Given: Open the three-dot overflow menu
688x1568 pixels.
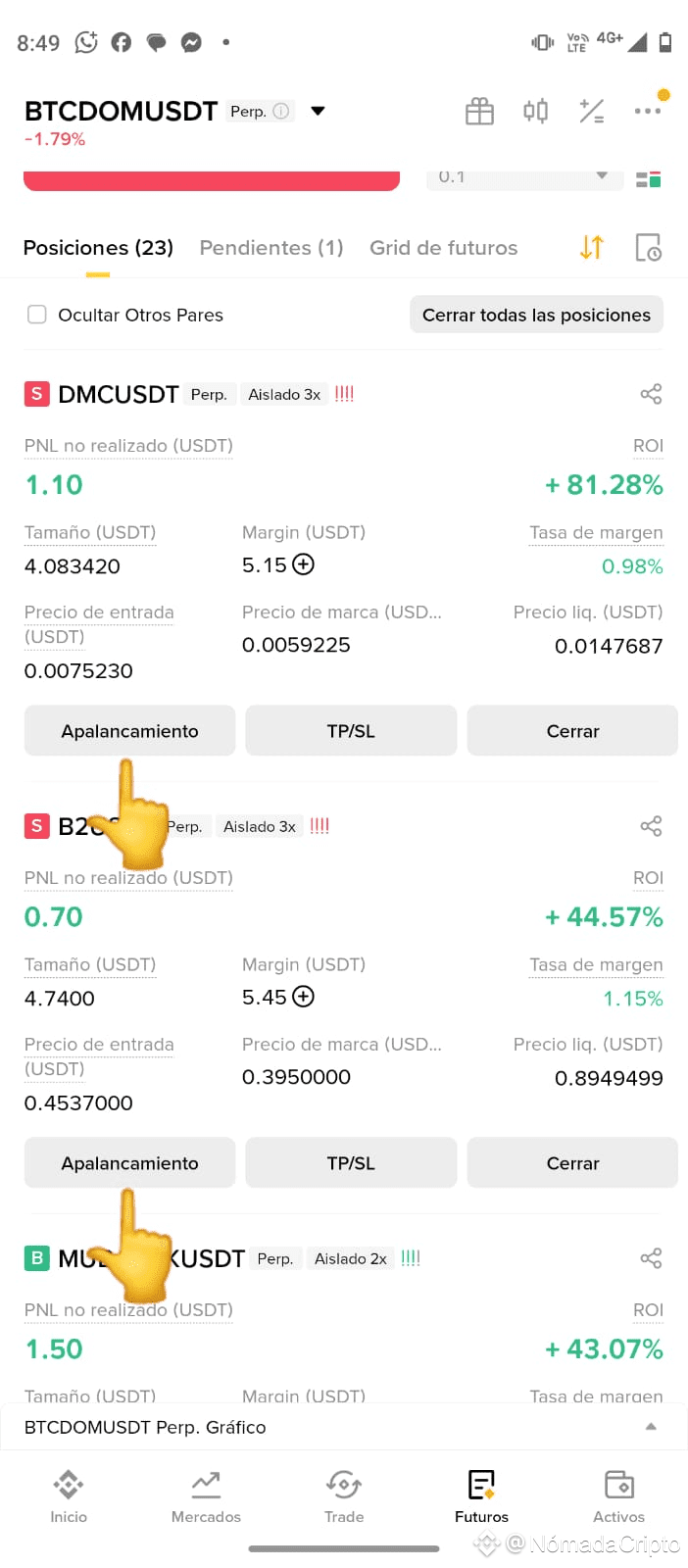Looking at the screenshot, I should click(x=647, y=111).
